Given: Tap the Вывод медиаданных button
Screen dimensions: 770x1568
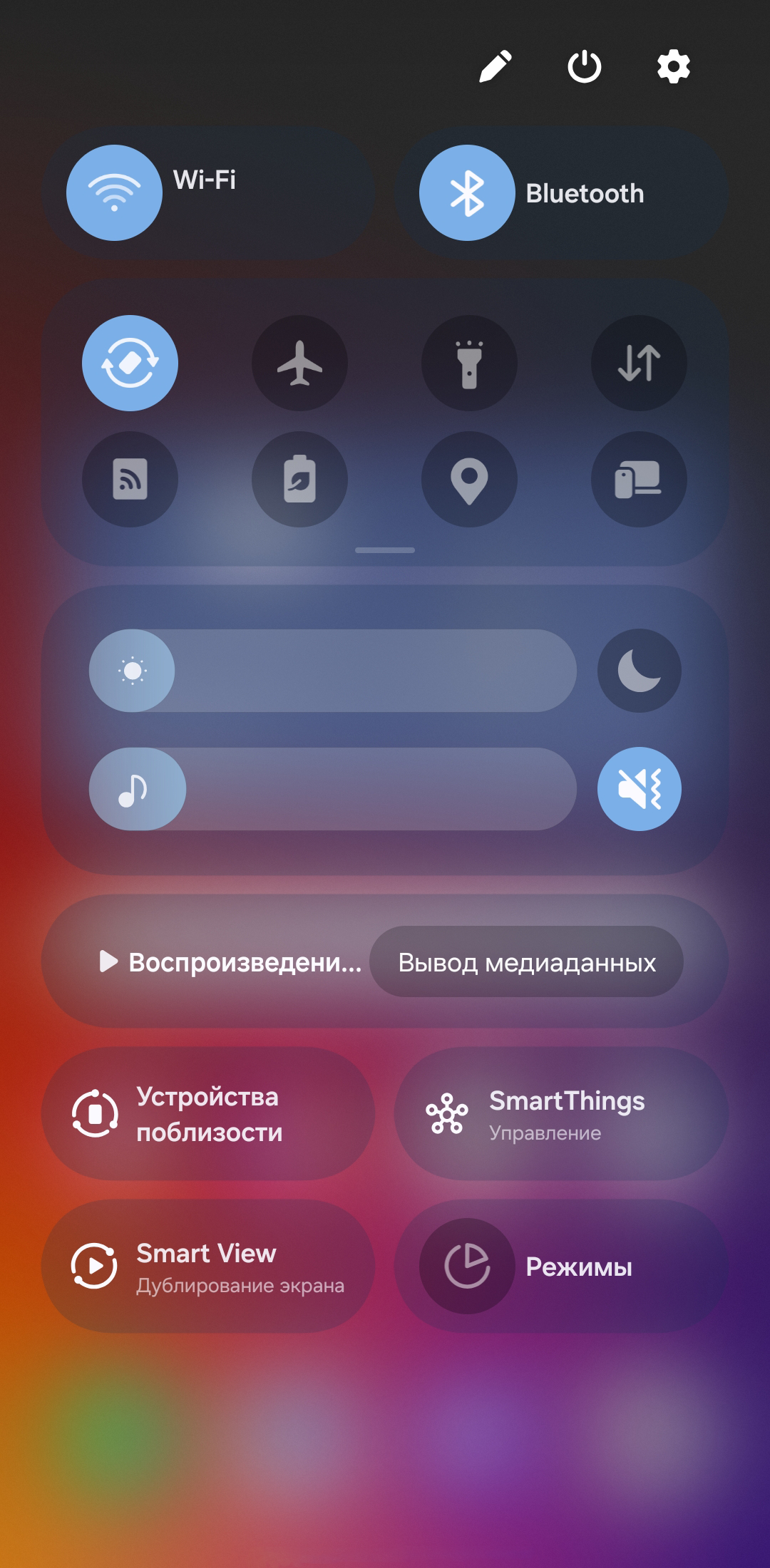Looking at the screenshot, I should pos(526,962).
